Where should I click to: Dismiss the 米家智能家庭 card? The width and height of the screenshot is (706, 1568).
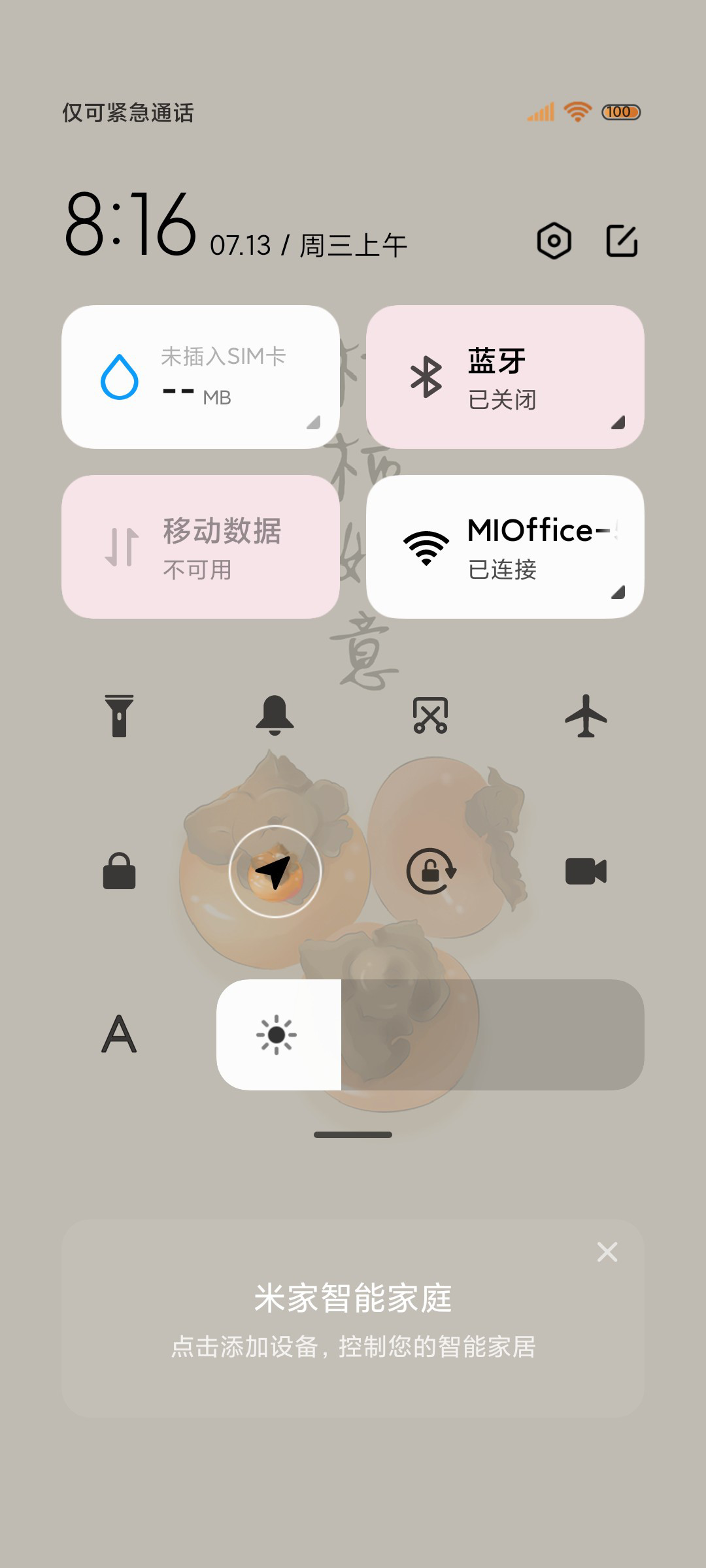pos(607,1252)
